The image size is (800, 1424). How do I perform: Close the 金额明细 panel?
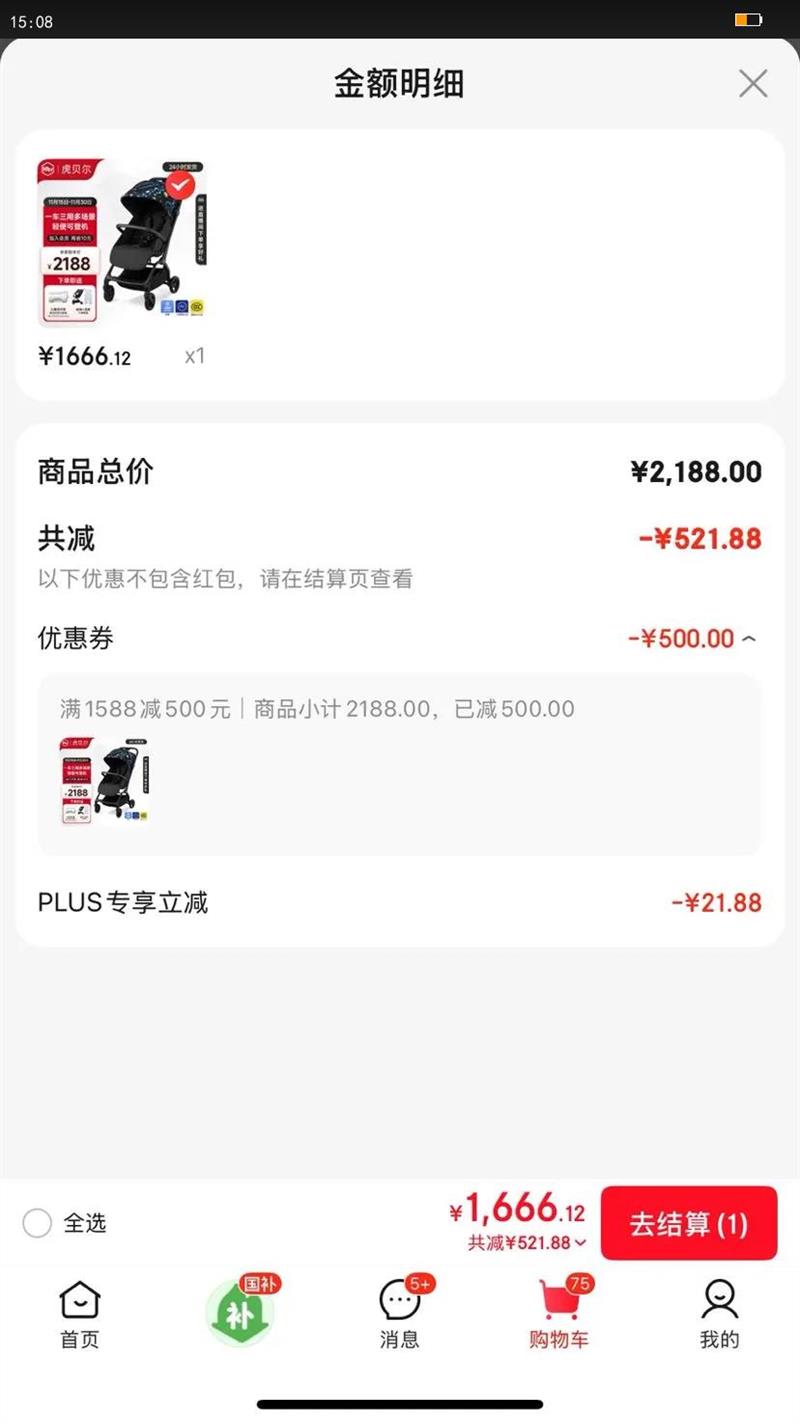[x=752, y=84]
